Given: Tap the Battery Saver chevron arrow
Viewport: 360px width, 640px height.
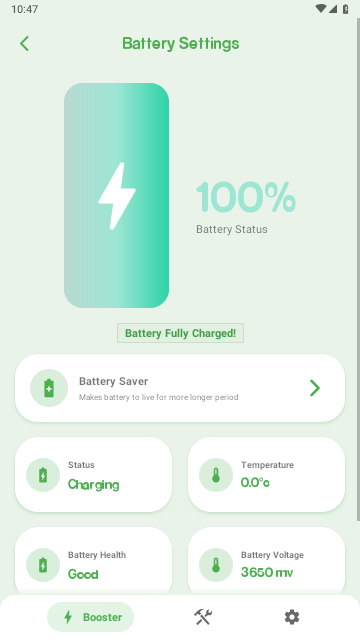Looking at the screenshot, I should click(315, 388).
